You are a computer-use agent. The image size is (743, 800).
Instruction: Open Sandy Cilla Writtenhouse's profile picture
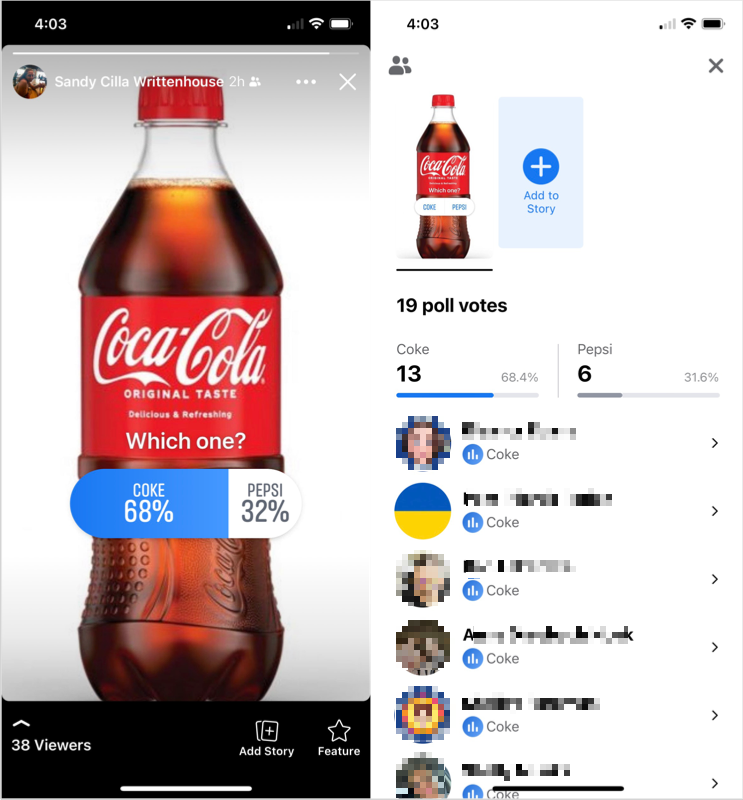30,82
